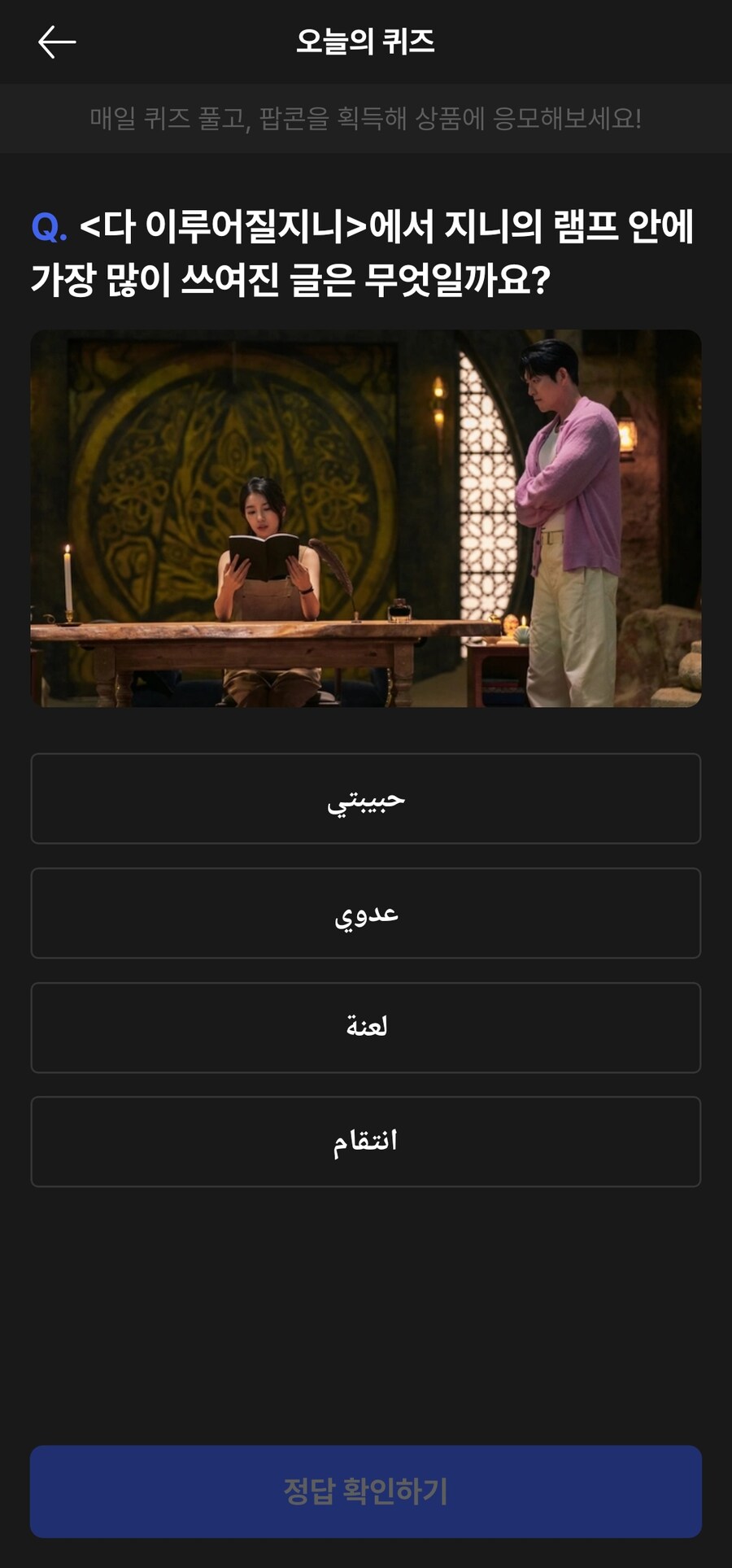Tap the 정답 확인하기 button
The height and width of the screenshot is (1568, 732).
click(365, 1491)
